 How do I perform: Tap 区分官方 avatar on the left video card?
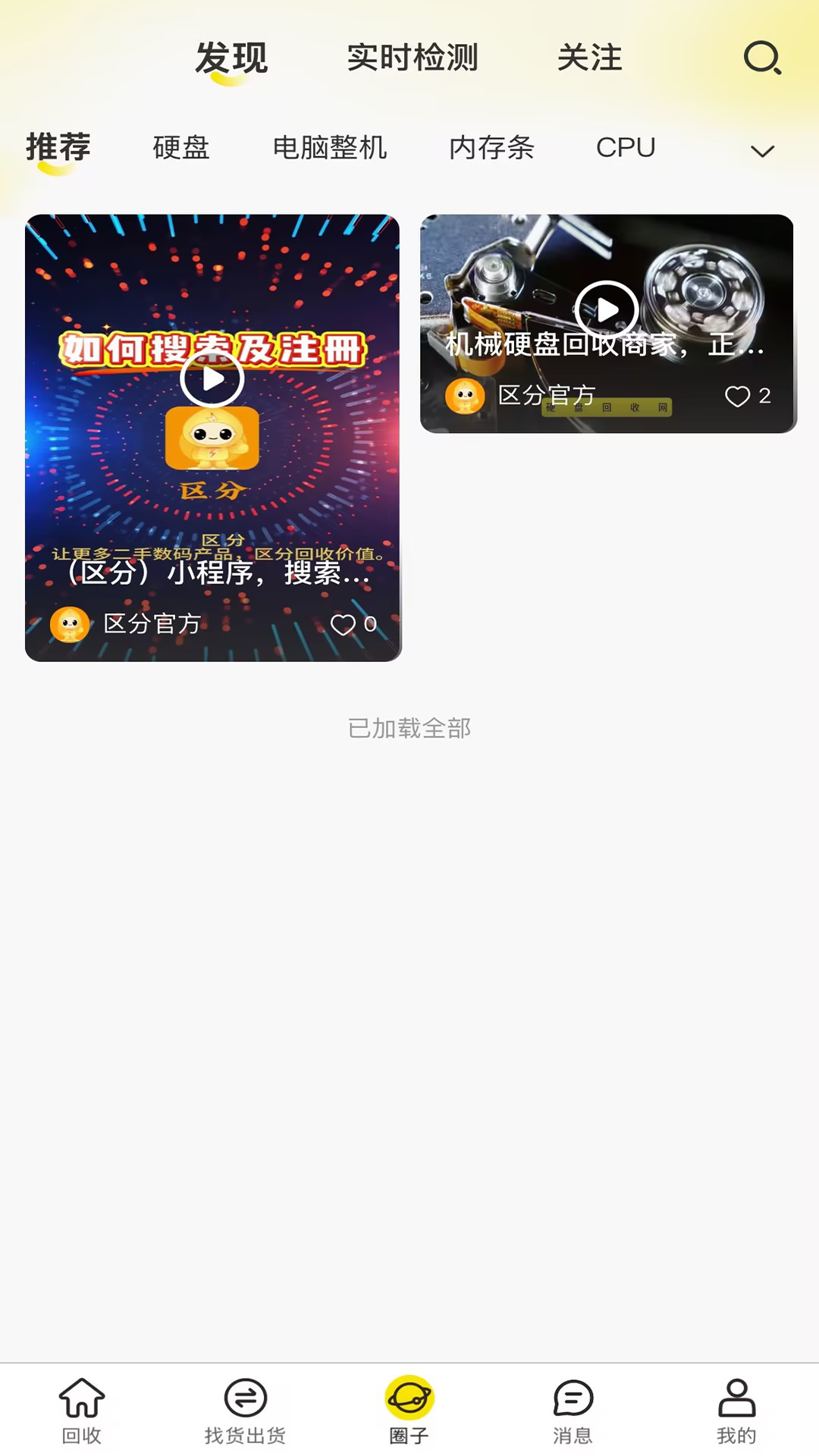(71, 623)
